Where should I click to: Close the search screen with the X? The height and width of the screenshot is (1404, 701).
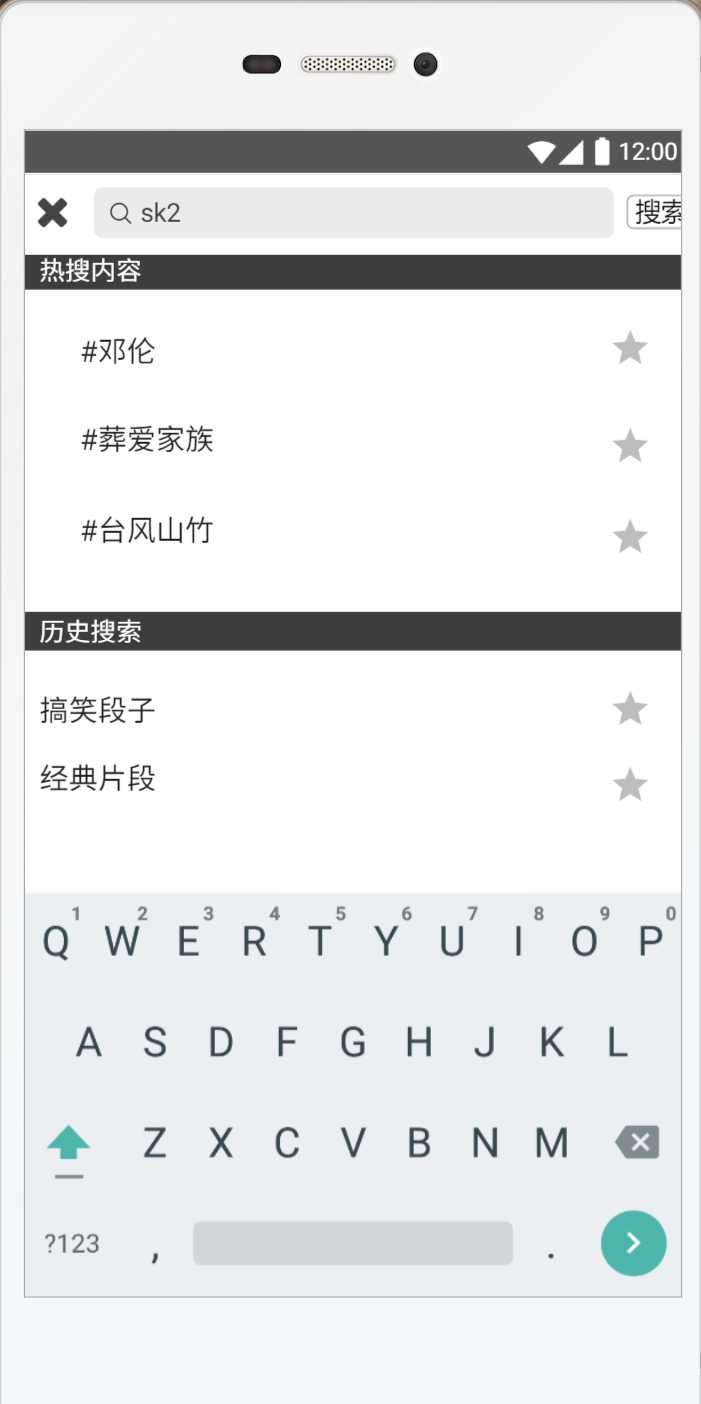(x=53, y=213)
